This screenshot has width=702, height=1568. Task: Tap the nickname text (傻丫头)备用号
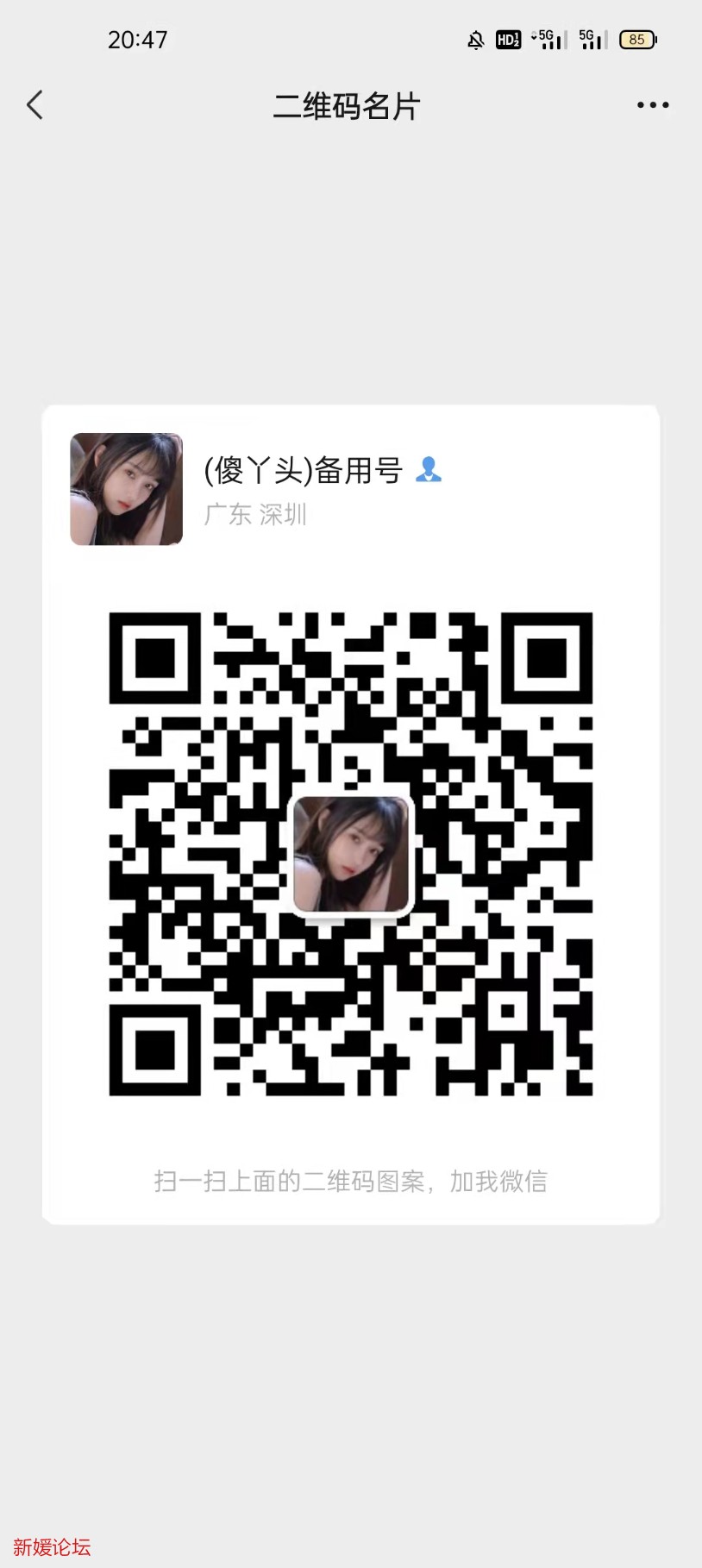tap(300, 470)
